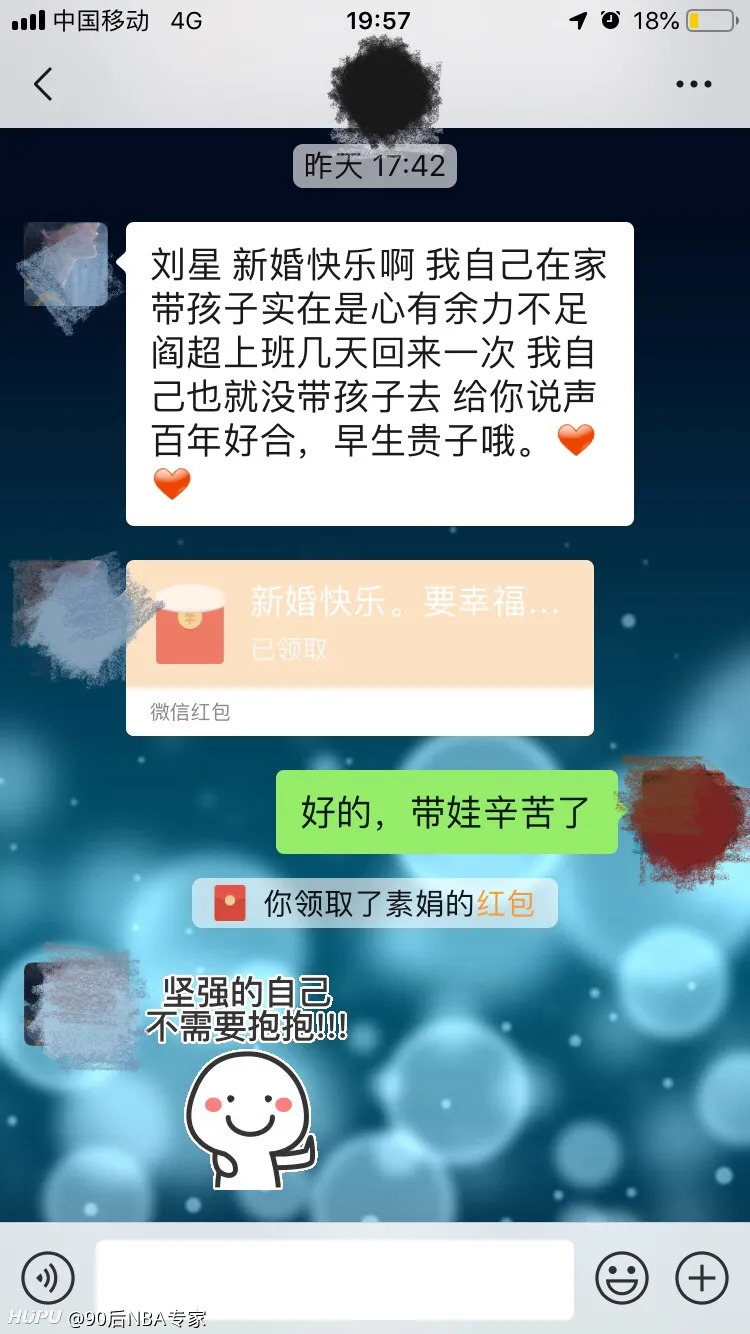Image resolution: width=750 pixels, height=1334 pixels.
Task: Focus the message text field
Action: [x=335, y=1277]
